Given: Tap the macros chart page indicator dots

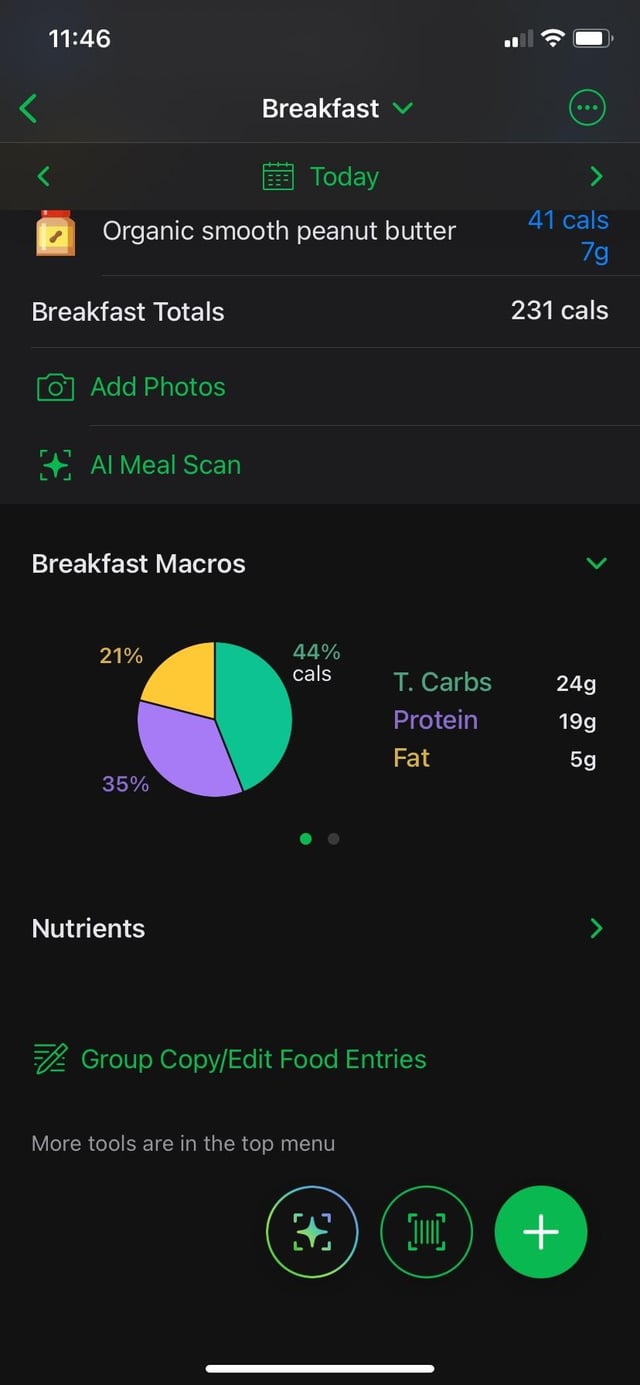Looking at the screenshot, I should 320,839.
